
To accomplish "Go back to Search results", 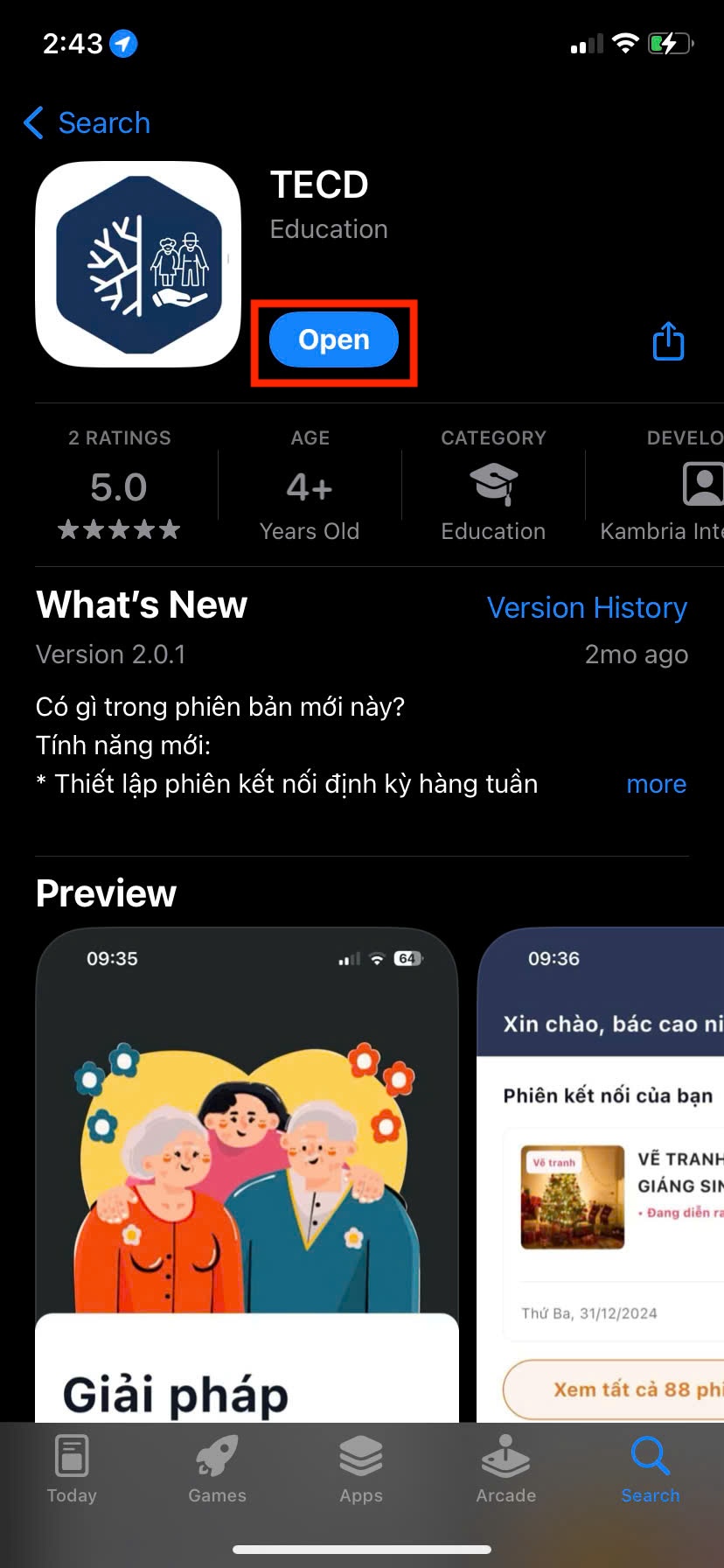I will click(87, 123).
